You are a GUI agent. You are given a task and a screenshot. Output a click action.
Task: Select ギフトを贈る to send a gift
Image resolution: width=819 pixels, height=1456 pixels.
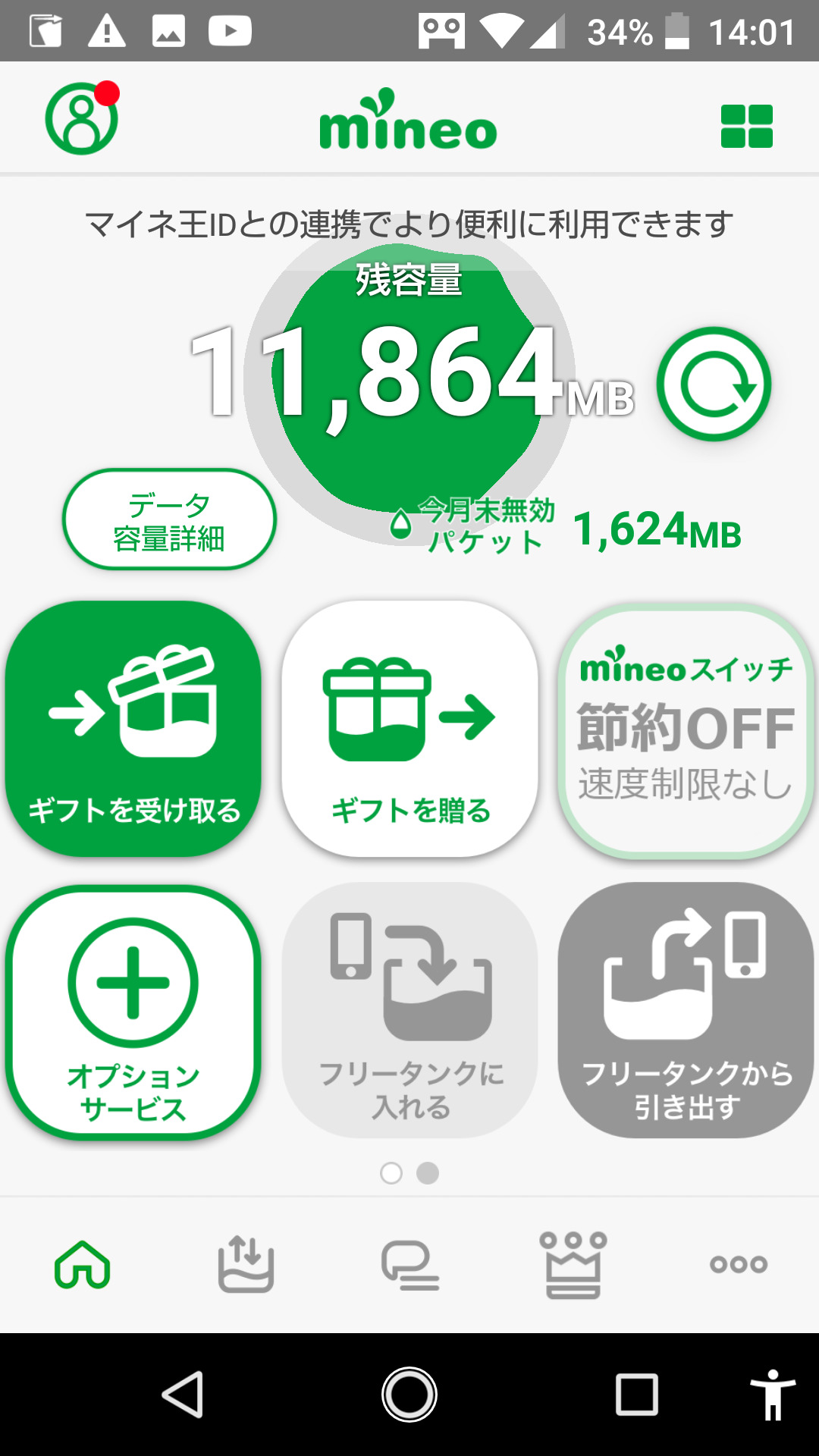(x=409, y=729)
